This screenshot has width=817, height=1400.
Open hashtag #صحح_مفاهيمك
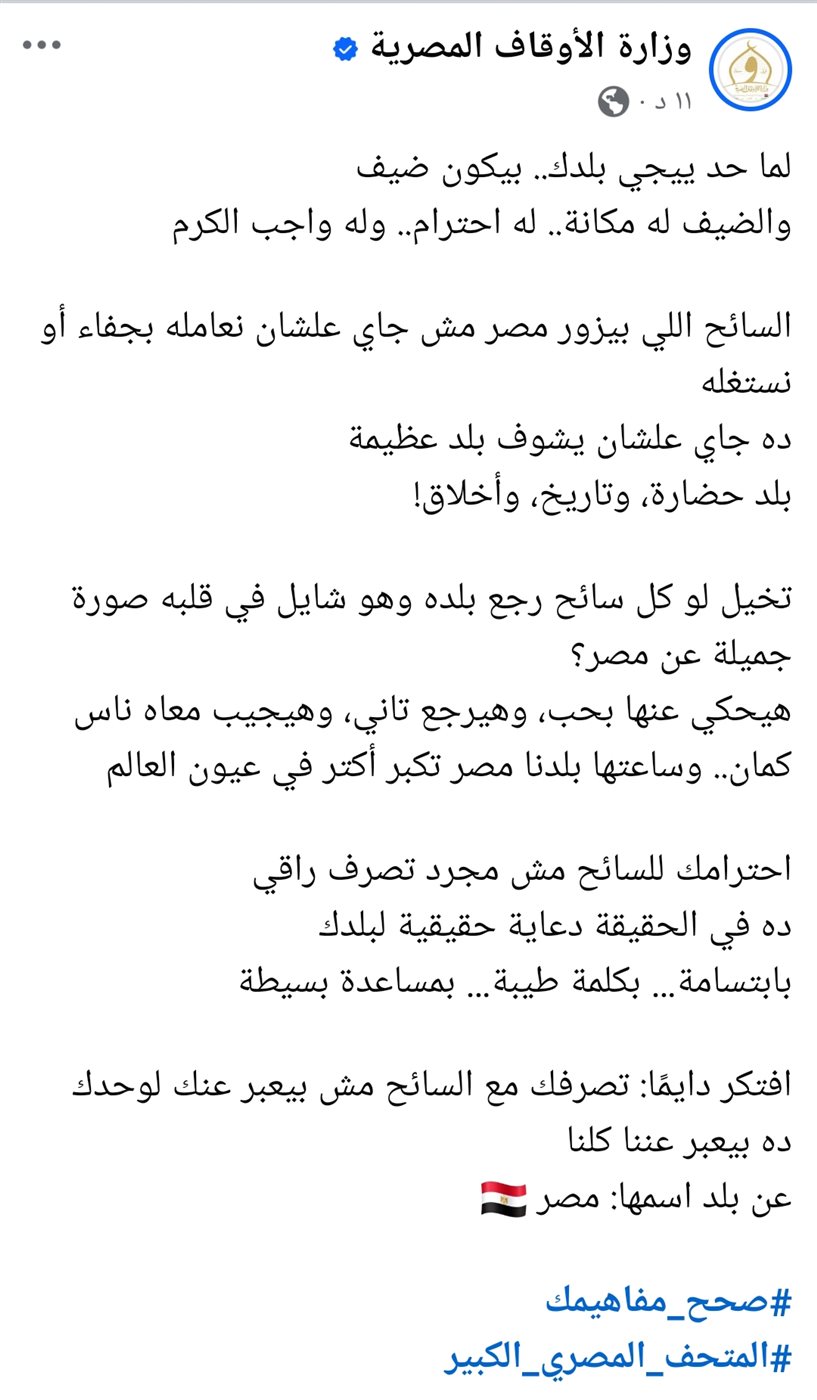pyautogui.click(x=668, y=1301)
